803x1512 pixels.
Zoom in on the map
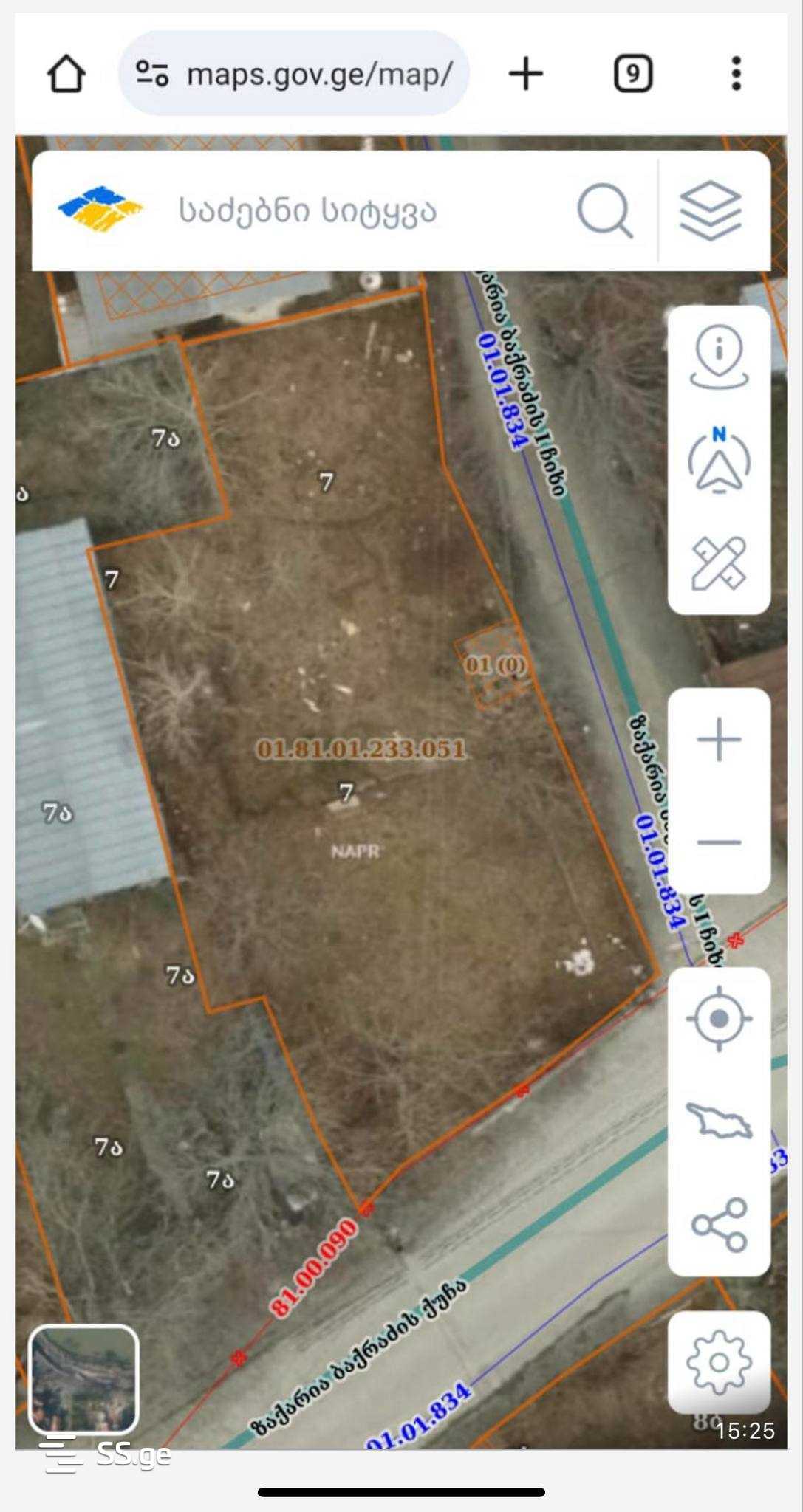(x=719, y=739)
